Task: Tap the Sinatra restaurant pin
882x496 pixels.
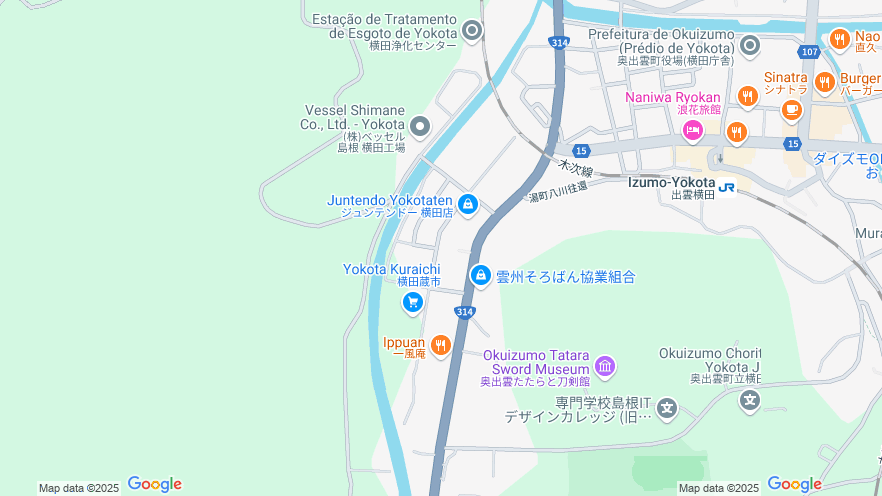Action: pyautogui.click(x=747, y=96)
